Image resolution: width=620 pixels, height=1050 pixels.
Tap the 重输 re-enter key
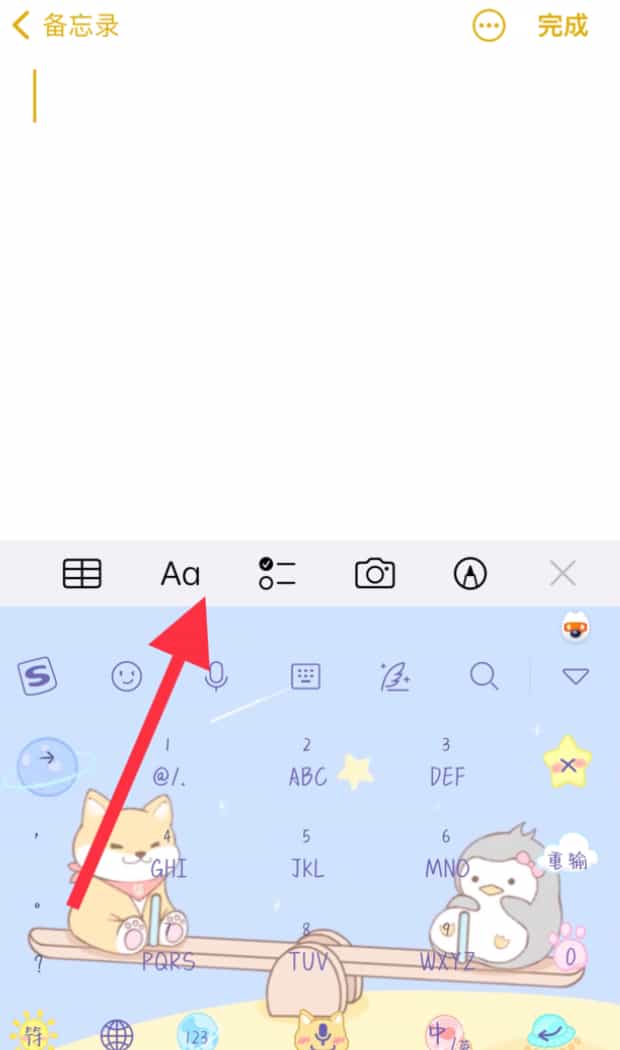[x=567, y=860]
